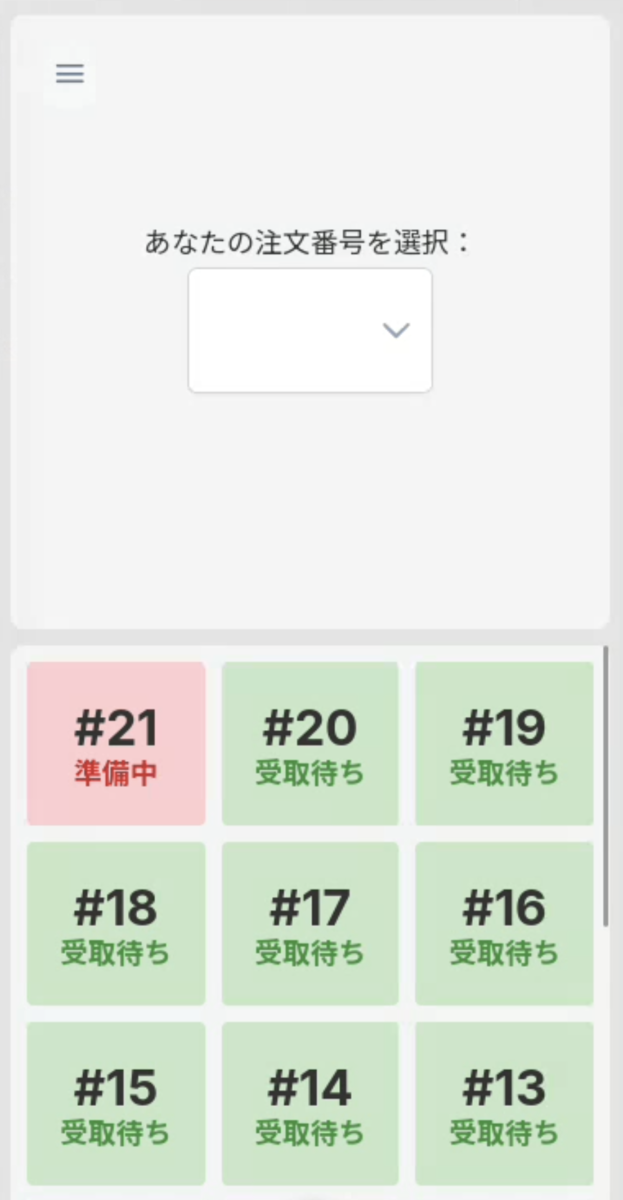
Task: Tap order tile #20
Action: click(x=310, y=743)
